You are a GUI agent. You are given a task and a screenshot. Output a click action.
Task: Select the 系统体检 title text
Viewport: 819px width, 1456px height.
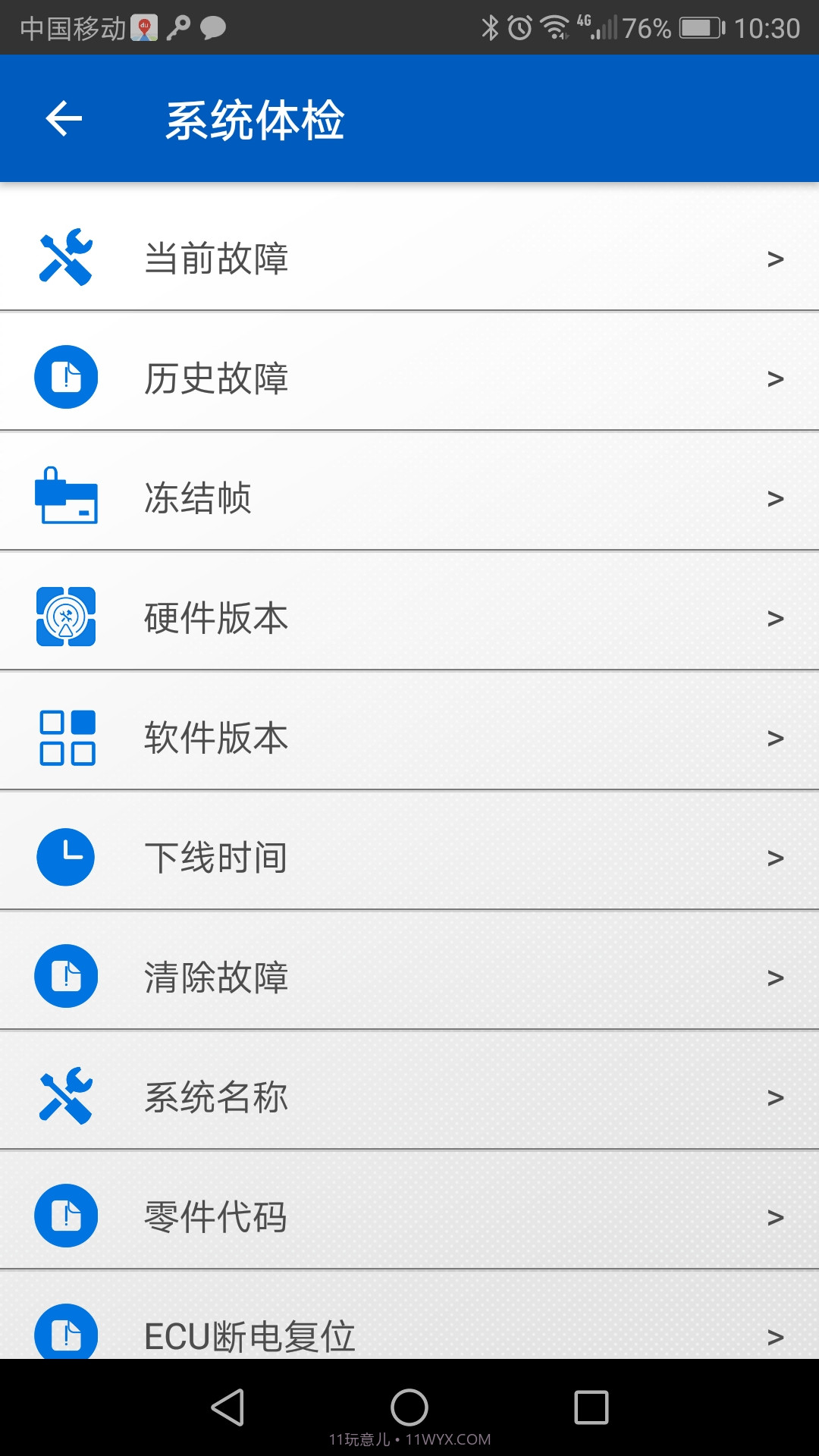256,119
